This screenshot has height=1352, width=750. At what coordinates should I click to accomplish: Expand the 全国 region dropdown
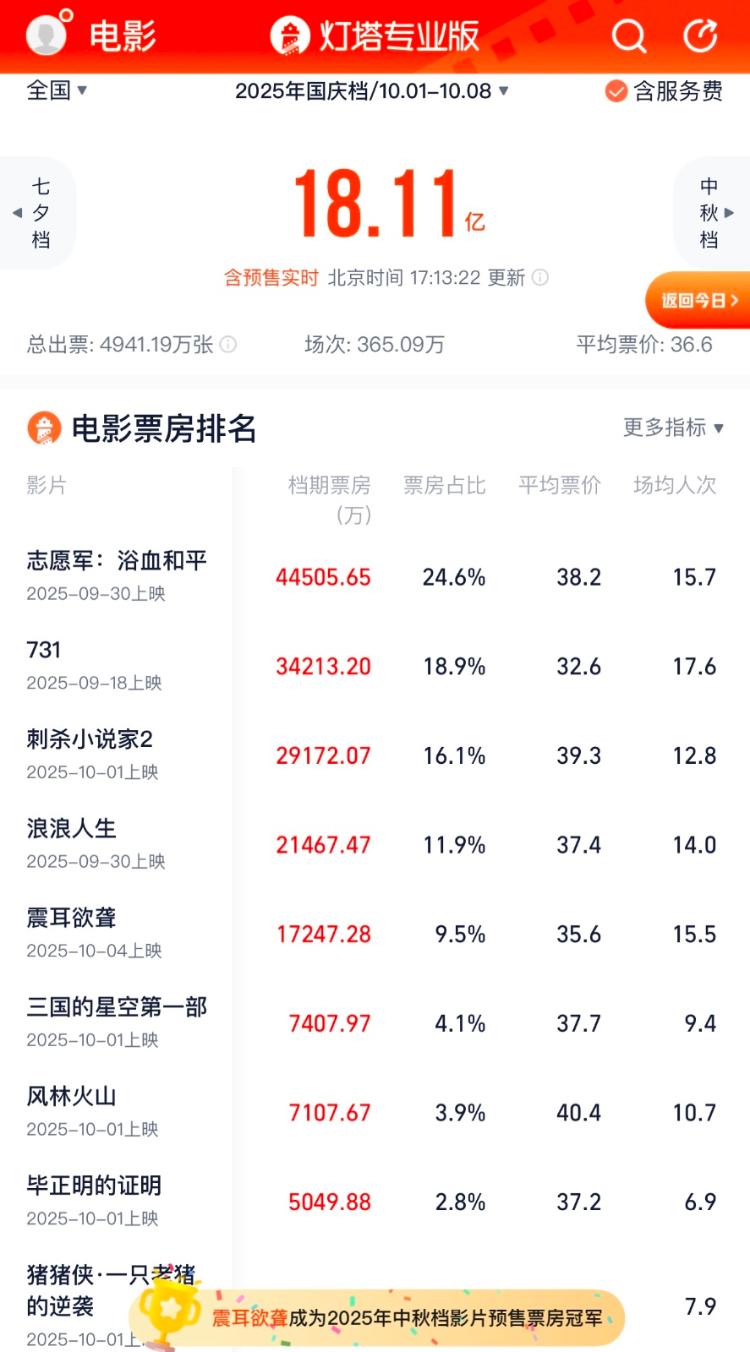57,91
